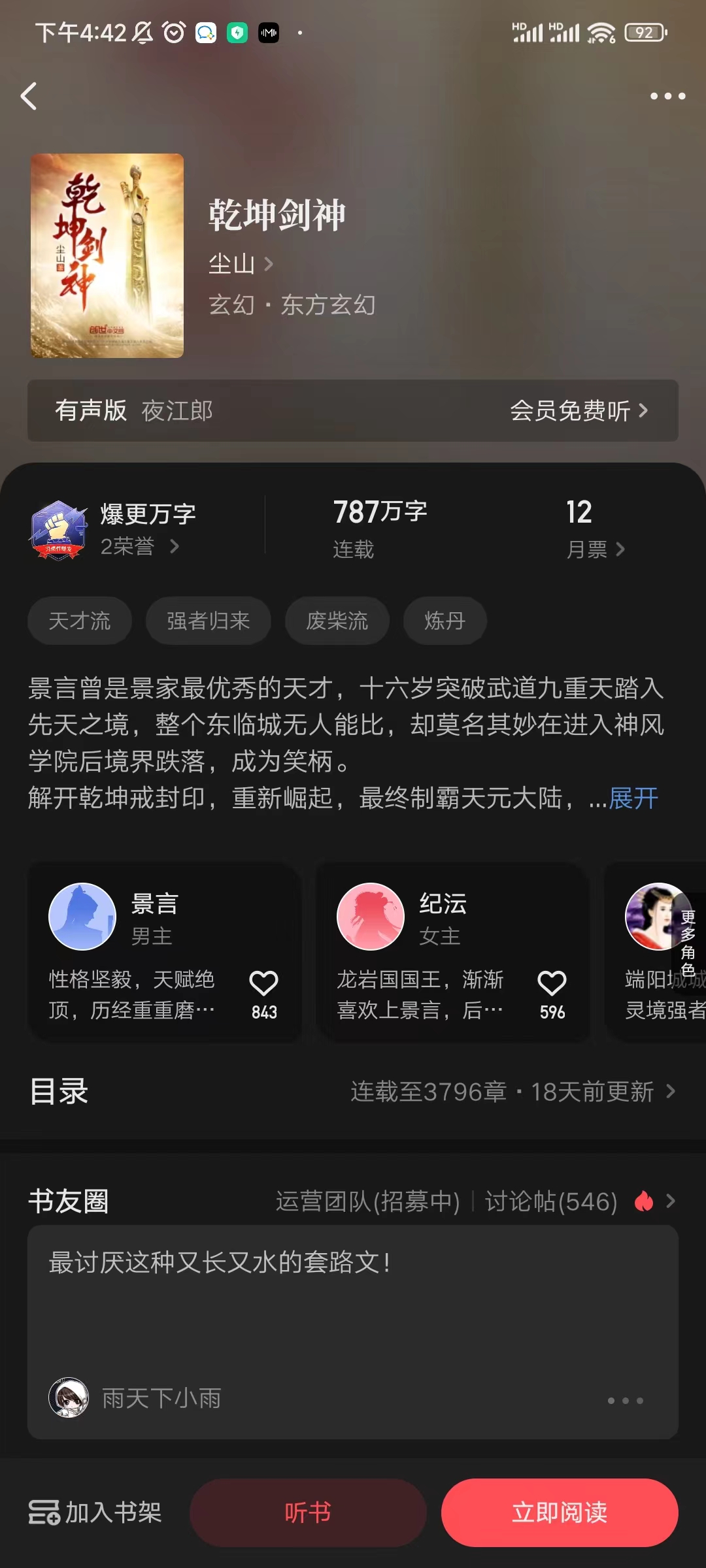Select the 废柴流 tag chip
This screenshot has height=1568, width=706.
coord(337,621)
